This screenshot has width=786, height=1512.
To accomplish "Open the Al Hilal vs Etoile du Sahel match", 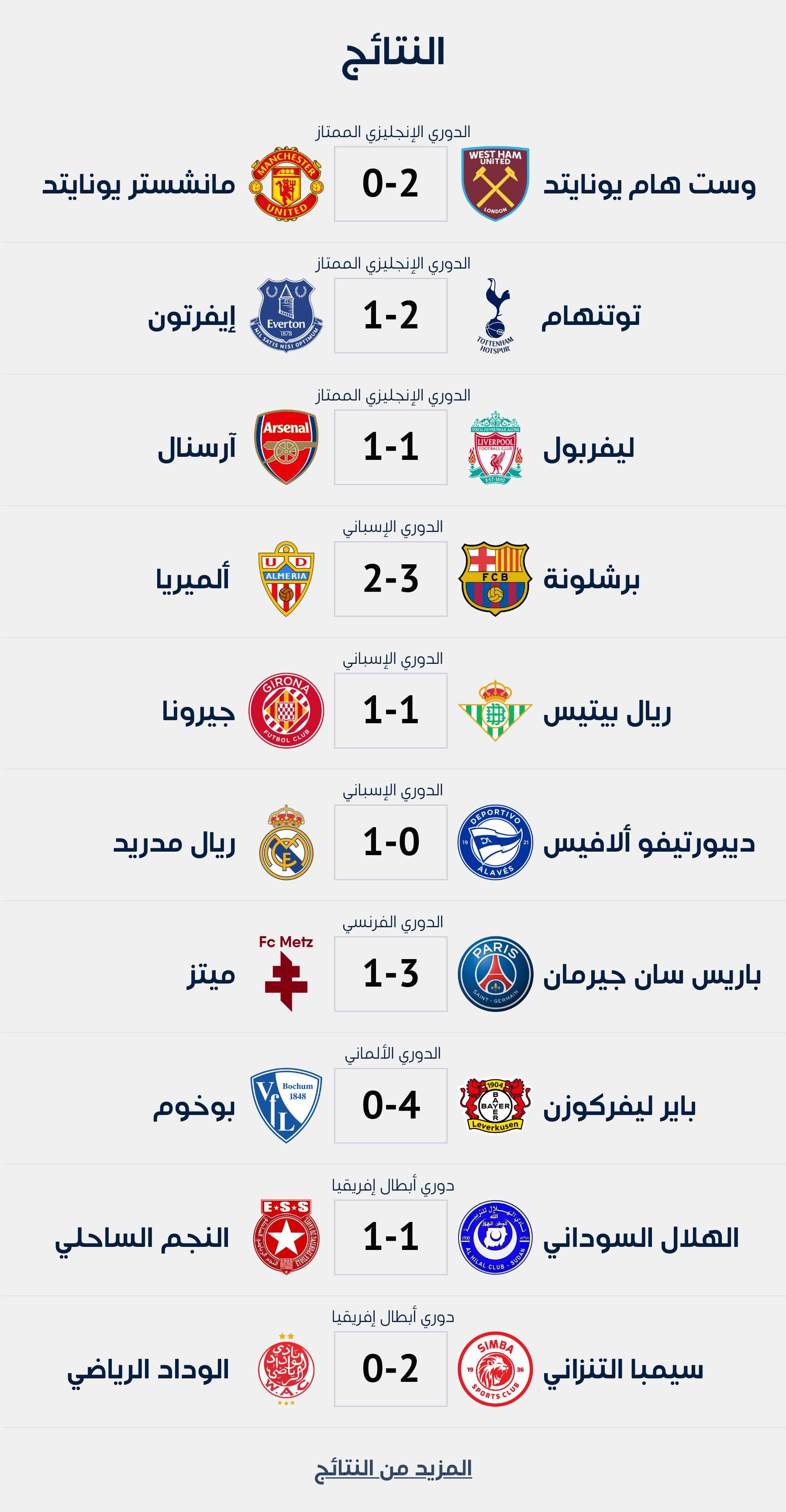I will coord(390,1237).
